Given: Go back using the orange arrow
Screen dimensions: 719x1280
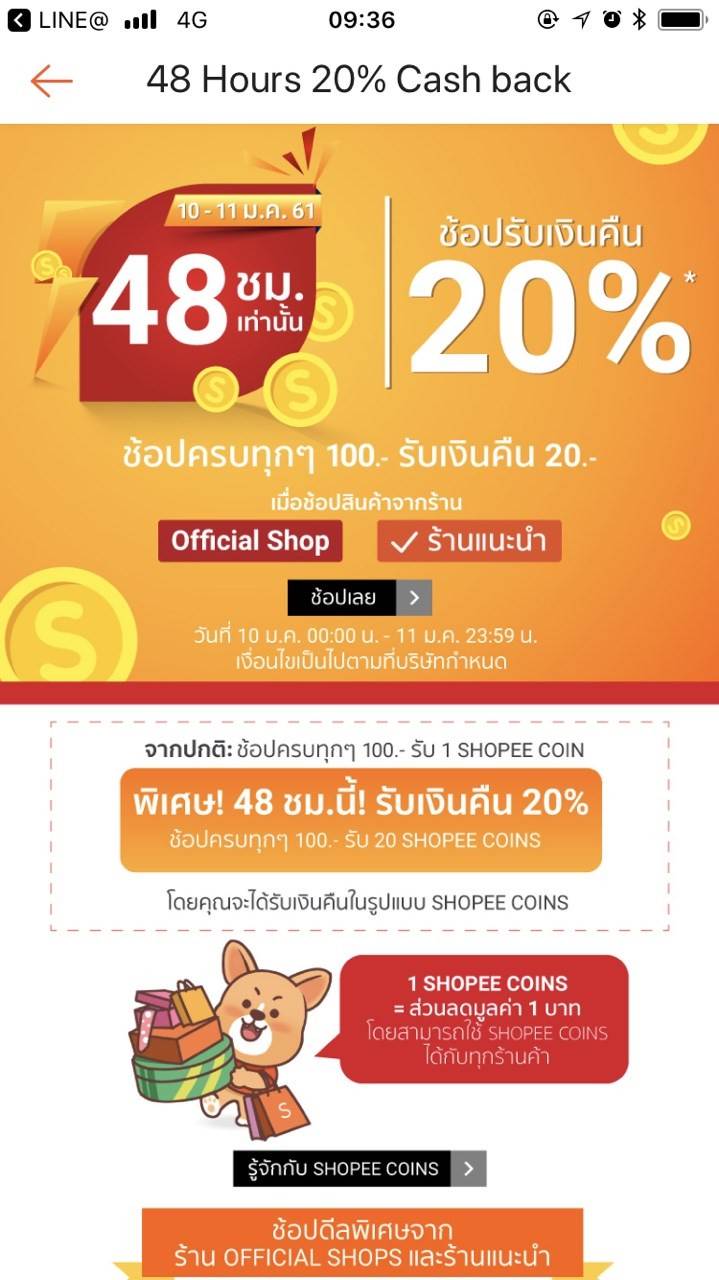Looking at the screenshot, I should pos(51,81).
